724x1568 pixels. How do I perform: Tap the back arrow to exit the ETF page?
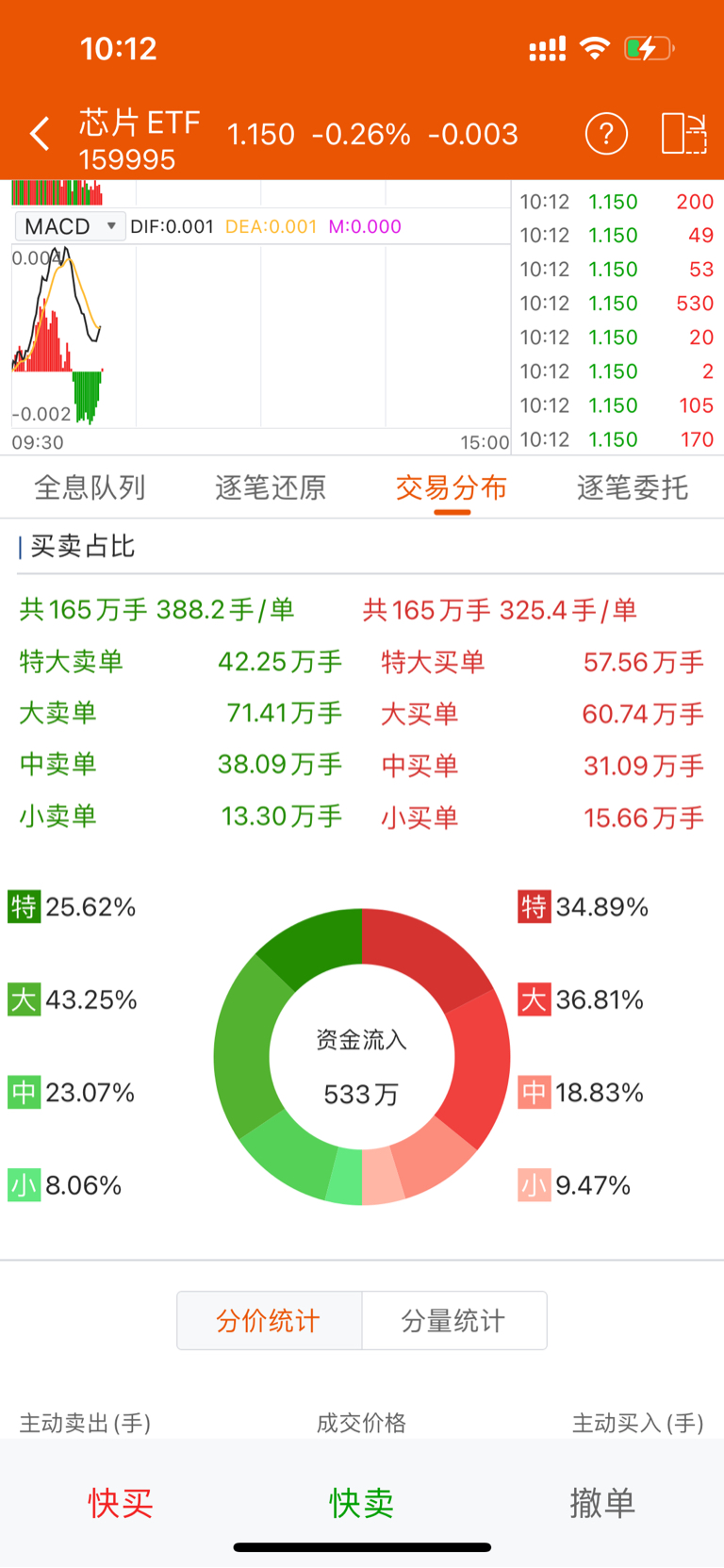tap(39, 134)
